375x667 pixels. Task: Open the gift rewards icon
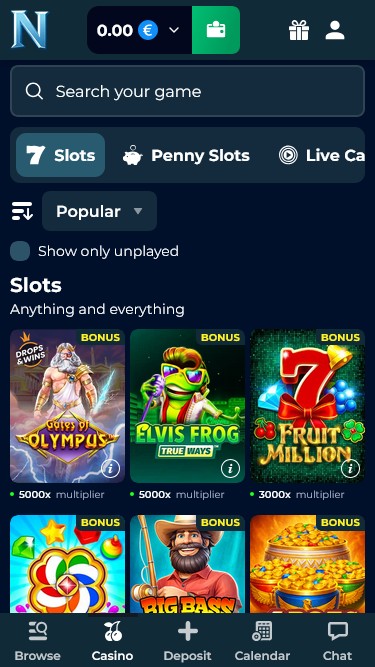[299, 31]
